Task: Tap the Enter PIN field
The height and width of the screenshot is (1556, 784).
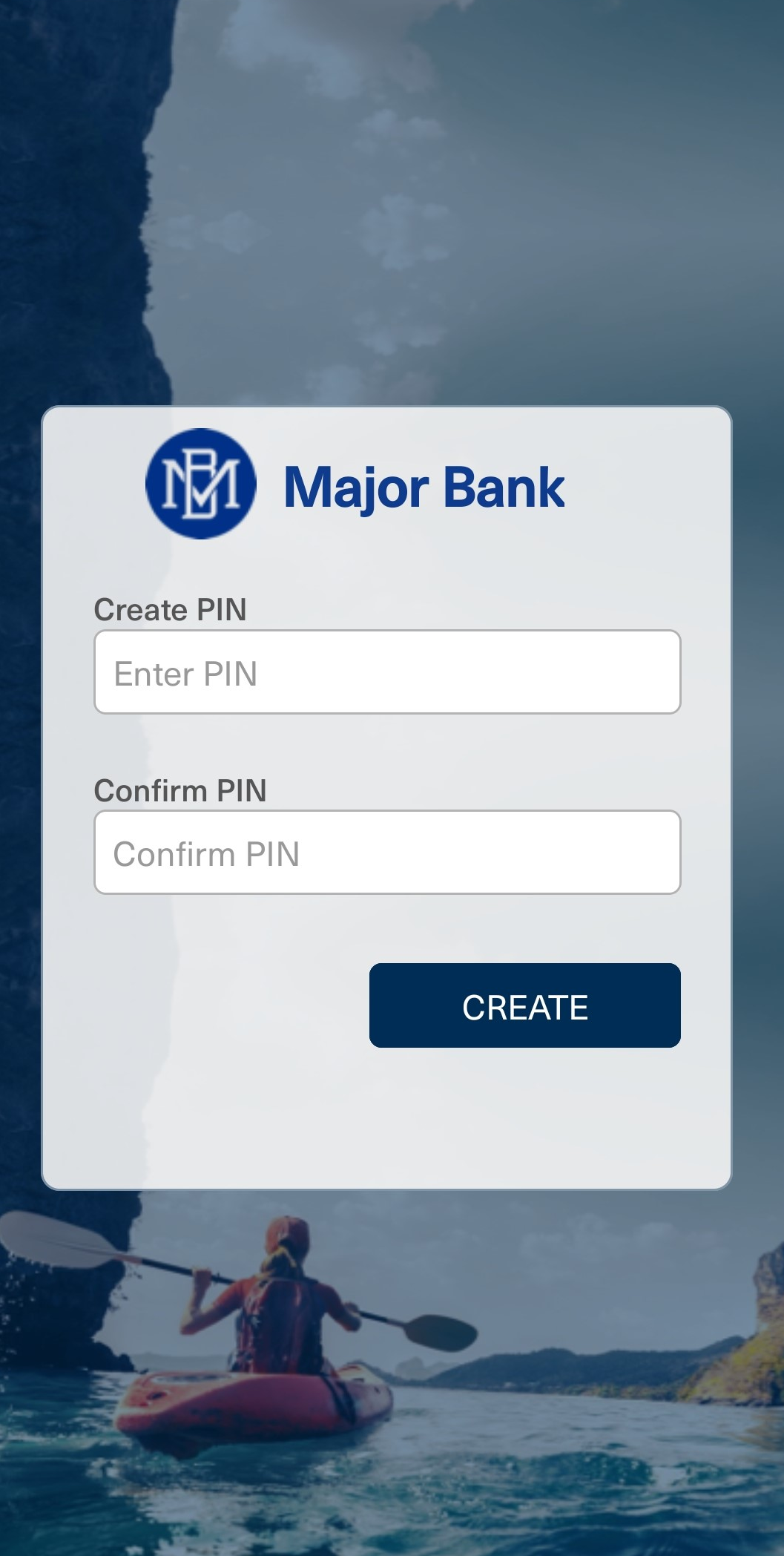Action: coord(387,672)
